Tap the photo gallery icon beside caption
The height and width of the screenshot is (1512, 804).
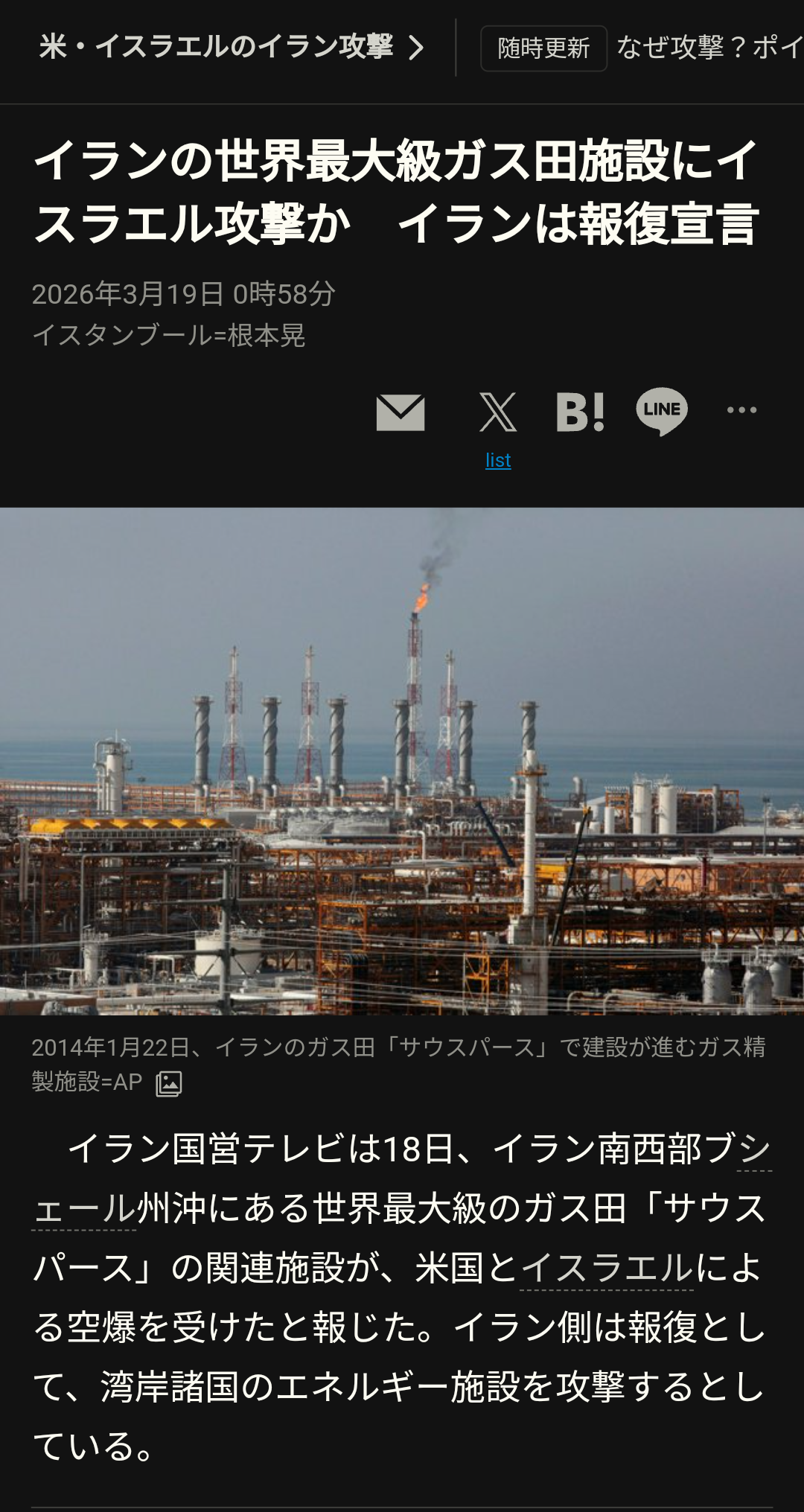pyautogui.click(x=169, y=1083)
